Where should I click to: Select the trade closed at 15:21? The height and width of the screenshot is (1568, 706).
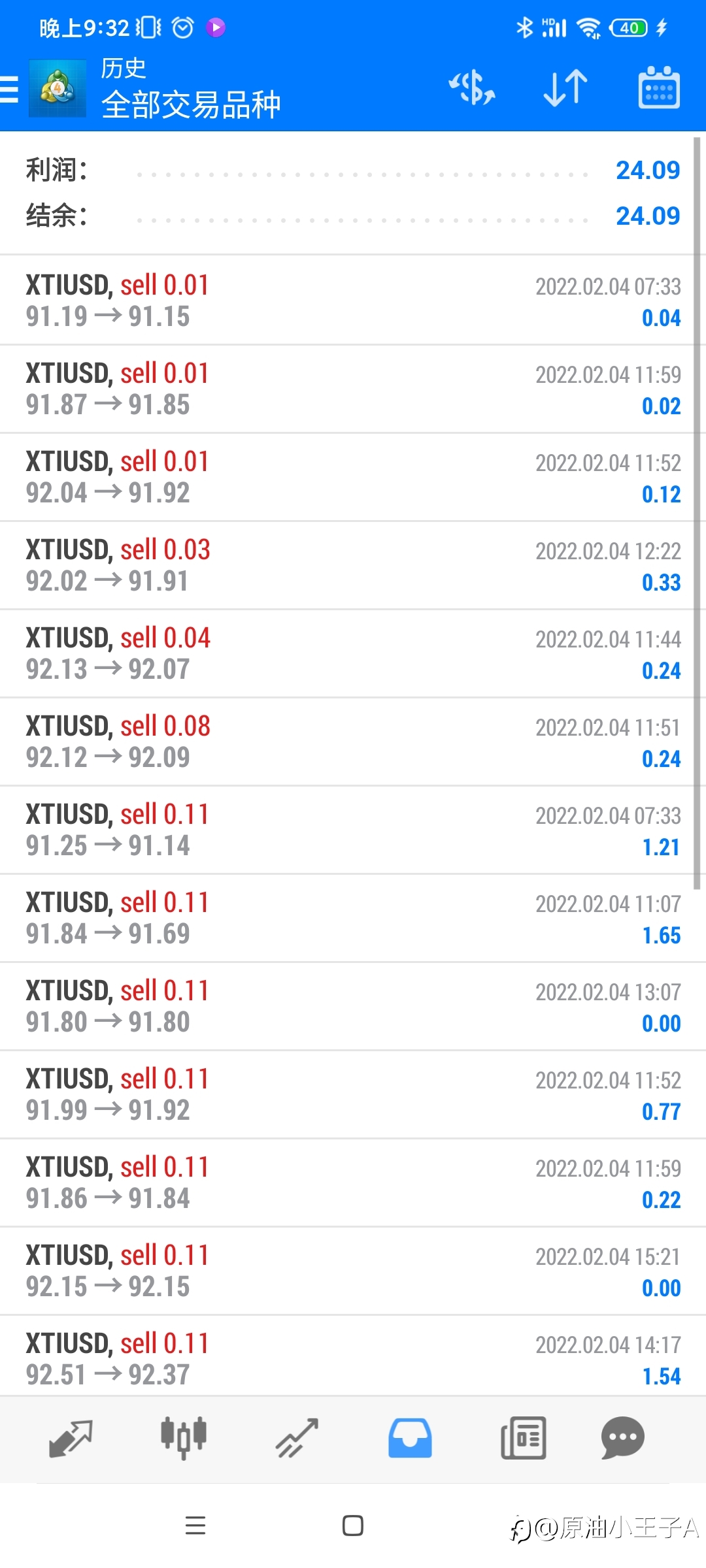pos(353,1271)
